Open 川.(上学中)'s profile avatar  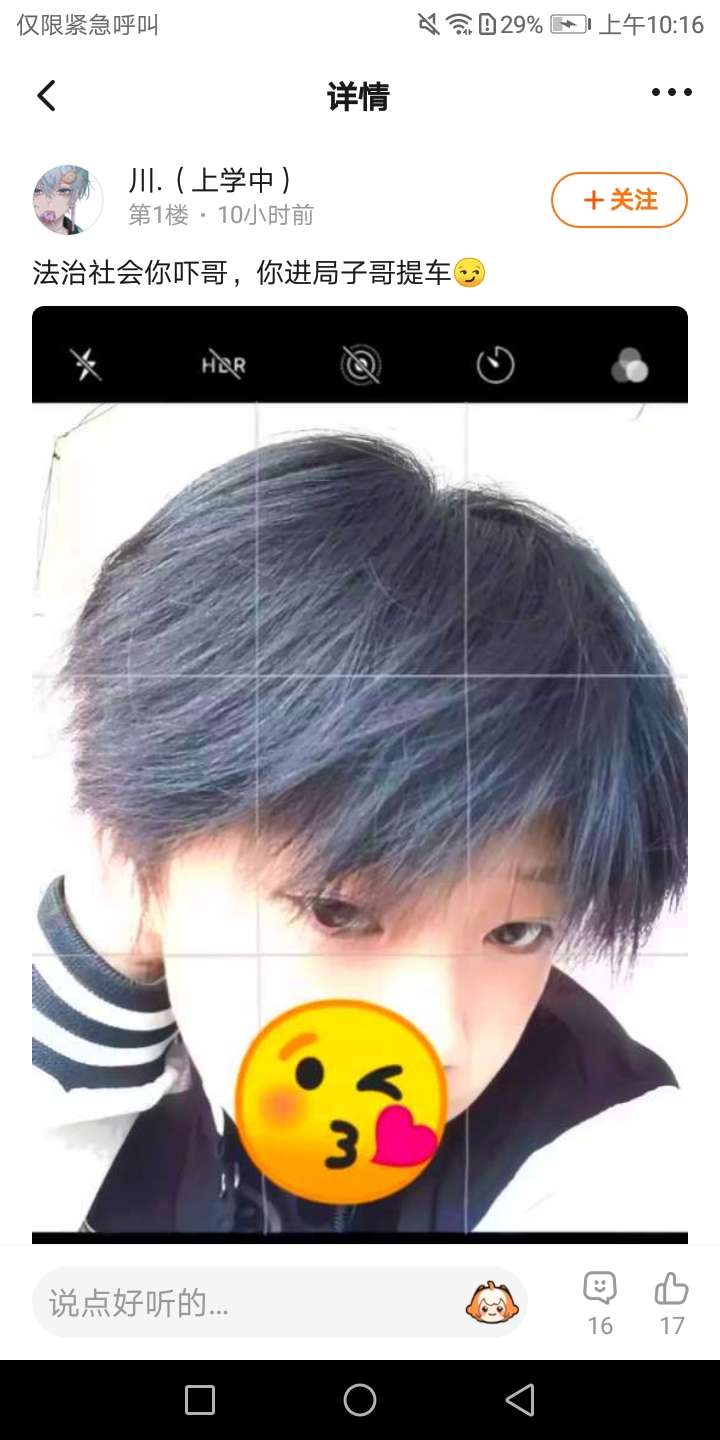68,200
